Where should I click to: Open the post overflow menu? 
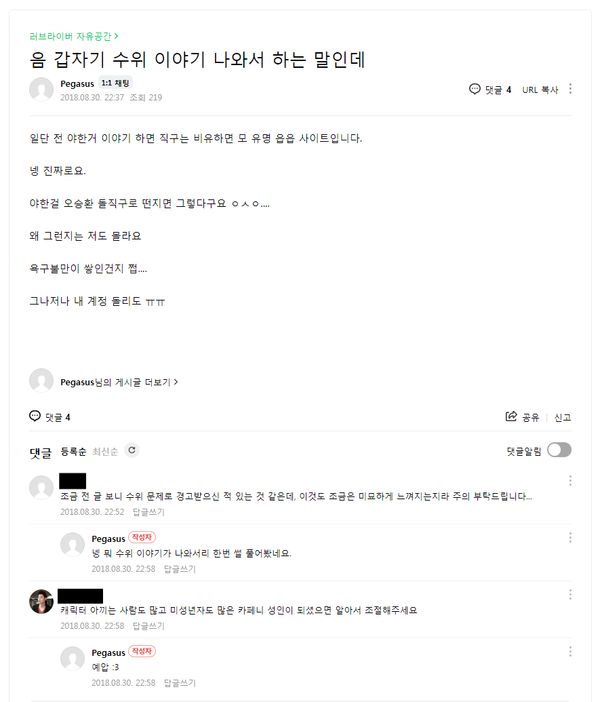571,89
